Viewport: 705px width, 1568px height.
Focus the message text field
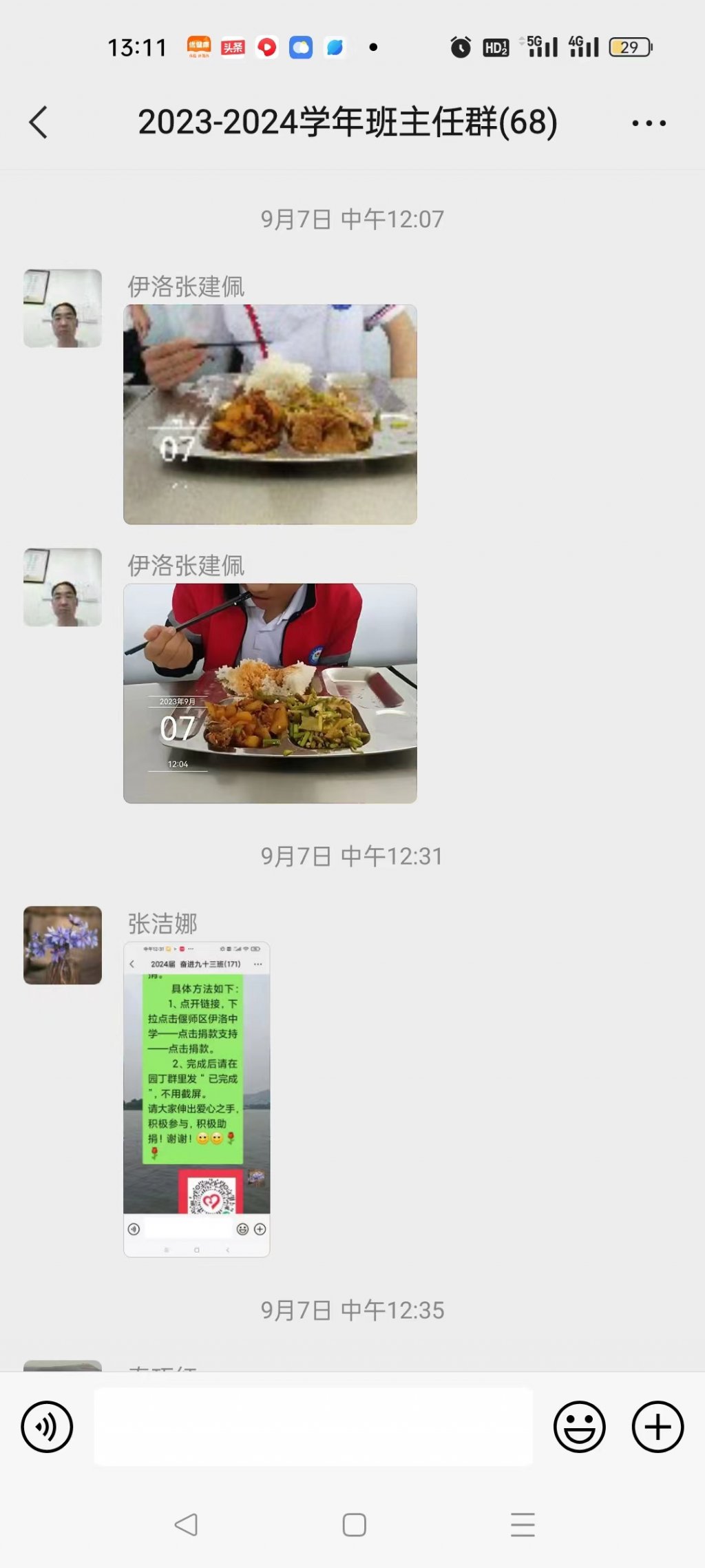(313, 1427)
